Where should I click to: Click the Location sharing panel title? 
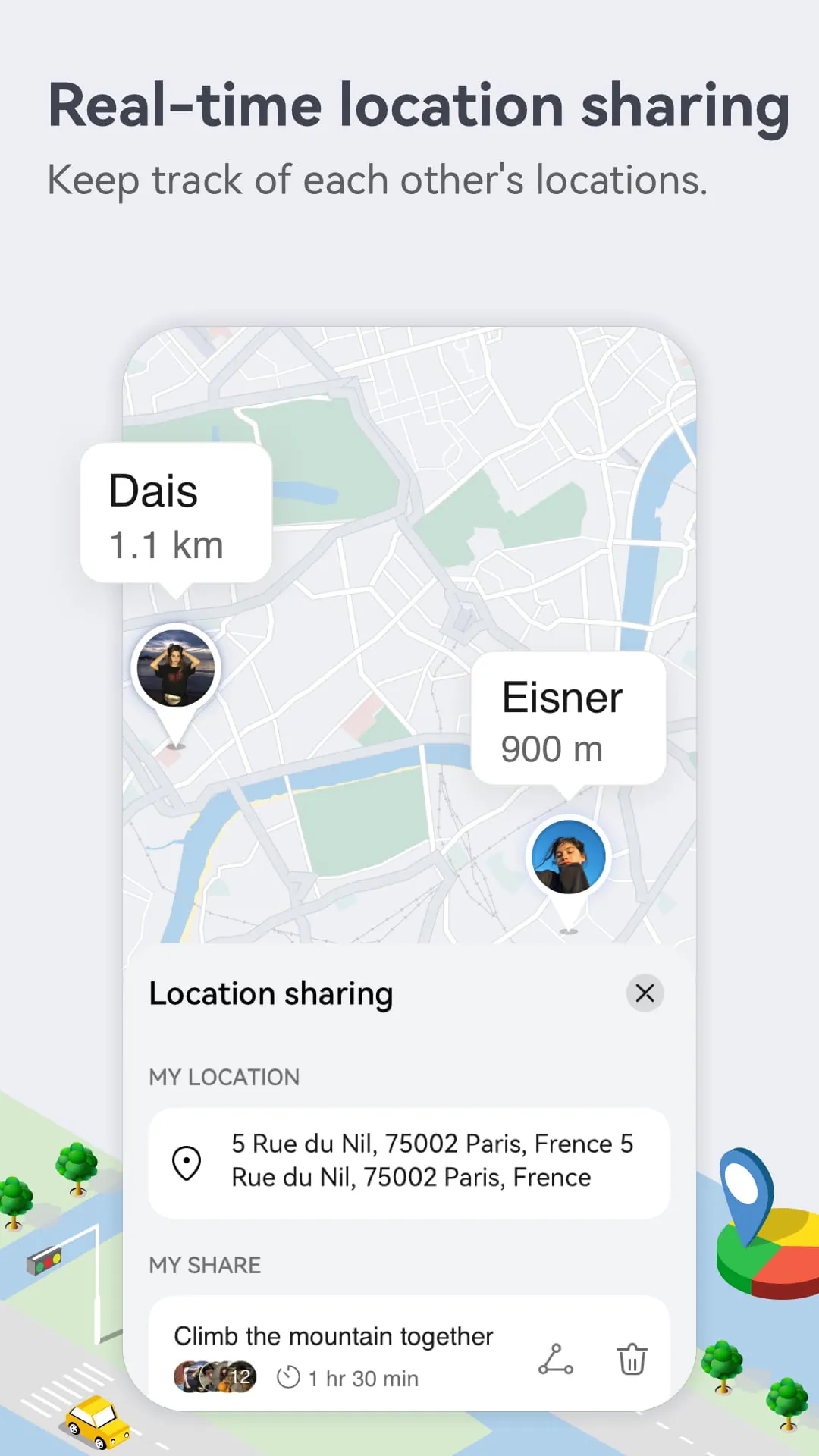pyautogui.click(x=271, y=993)
